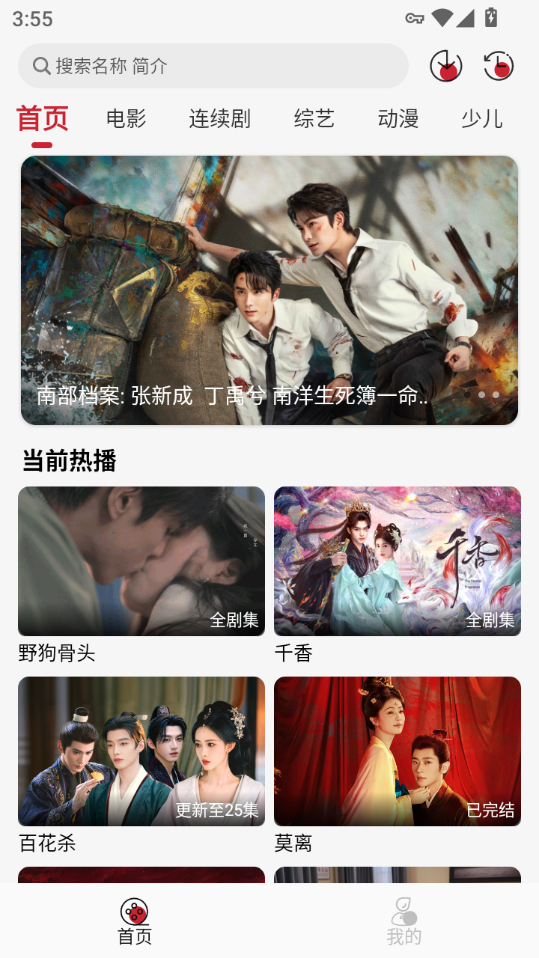Image resolution: width=539 pixels, height=958 pixels.
Task: Open the 少儿 tab
Action: [x=482, y=119]
